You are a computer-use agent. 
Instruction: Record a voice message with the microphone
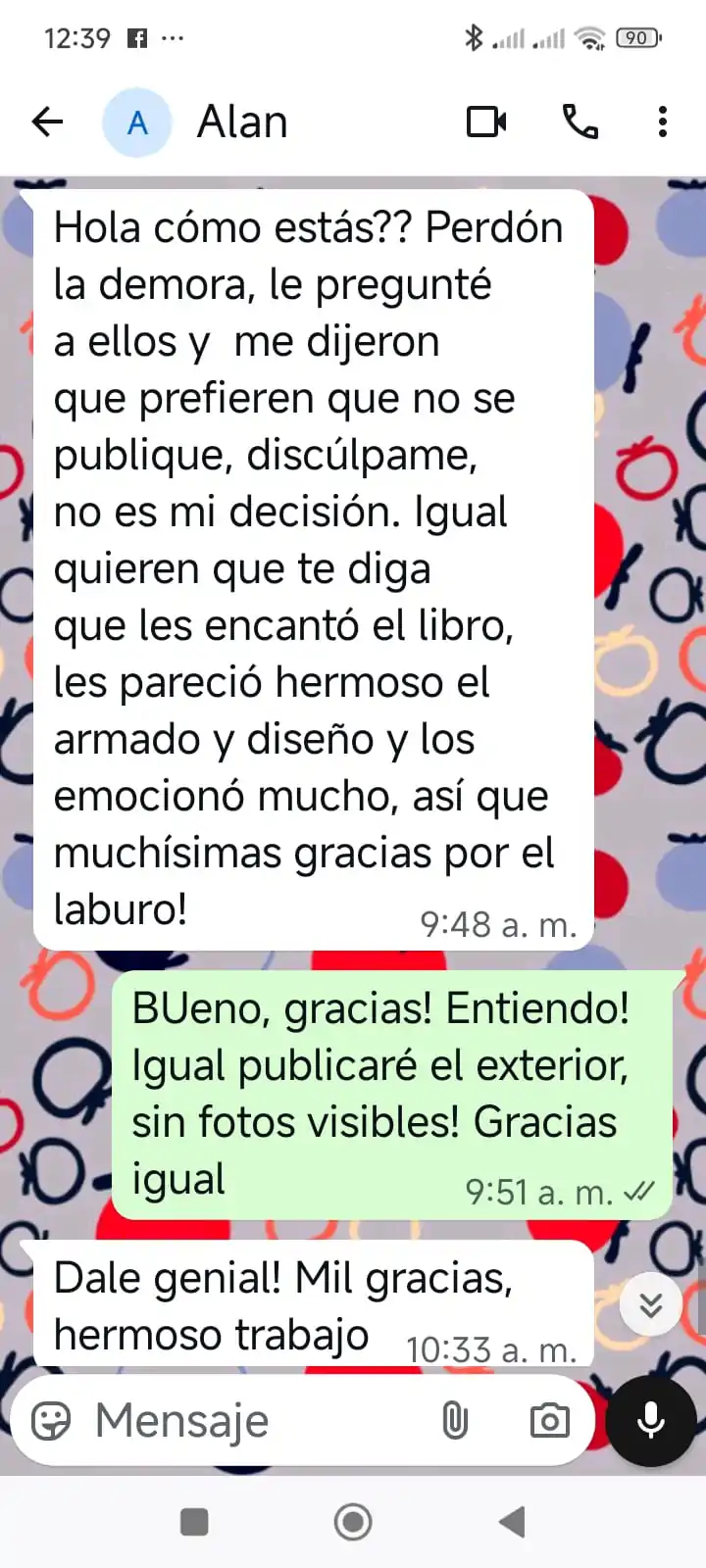point(651,1420)
